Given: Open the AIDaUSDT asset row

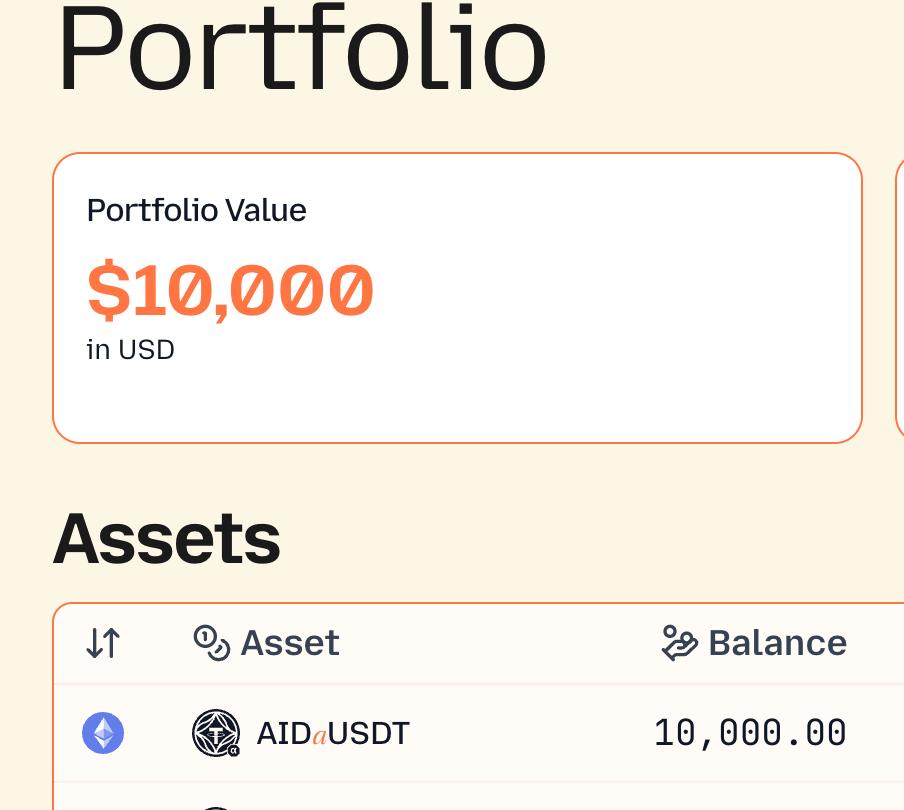Looking at the screenshot, I should click(332, 734).
